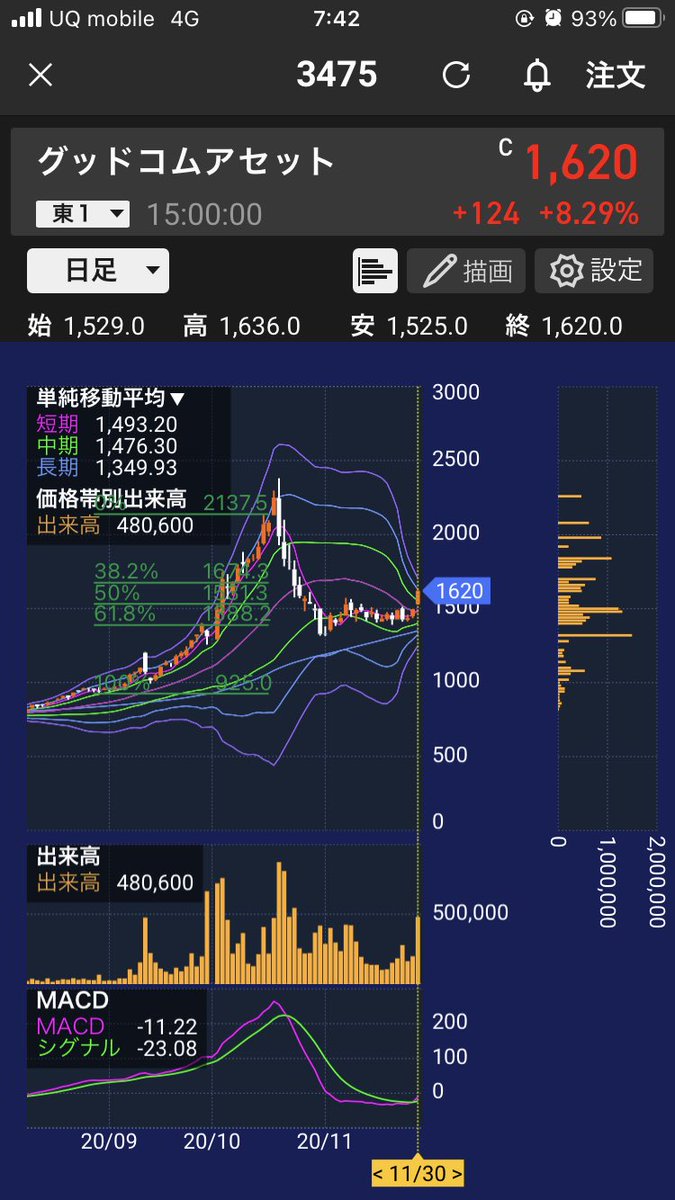This screenshot has width=675, height=1200.
Task: Open the 描画 drawing tool
Action: (467, 271)
